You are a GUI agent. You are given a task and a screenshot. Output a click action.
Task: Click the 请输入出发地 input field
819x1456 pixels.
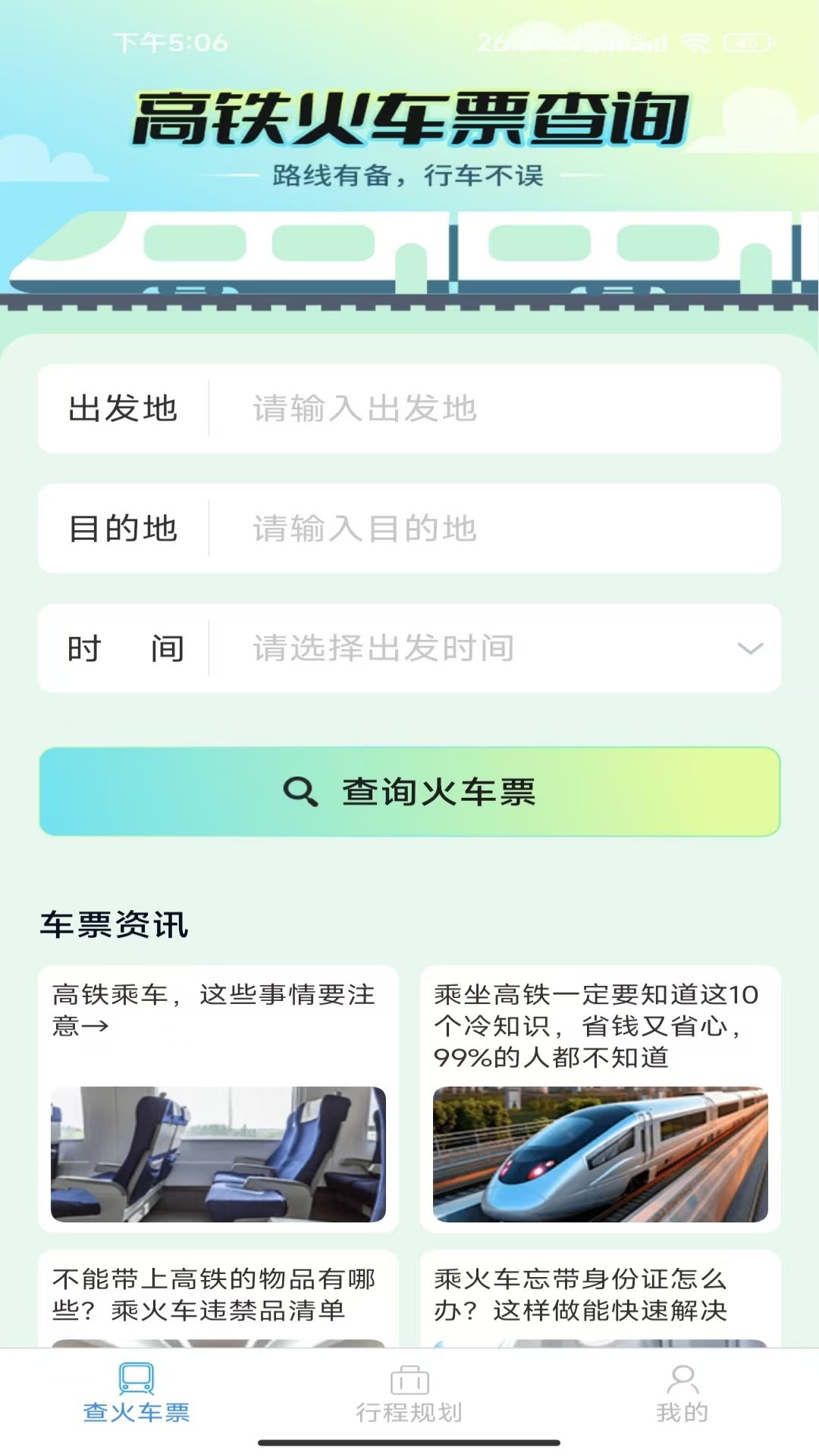click(x=493, y=409)
